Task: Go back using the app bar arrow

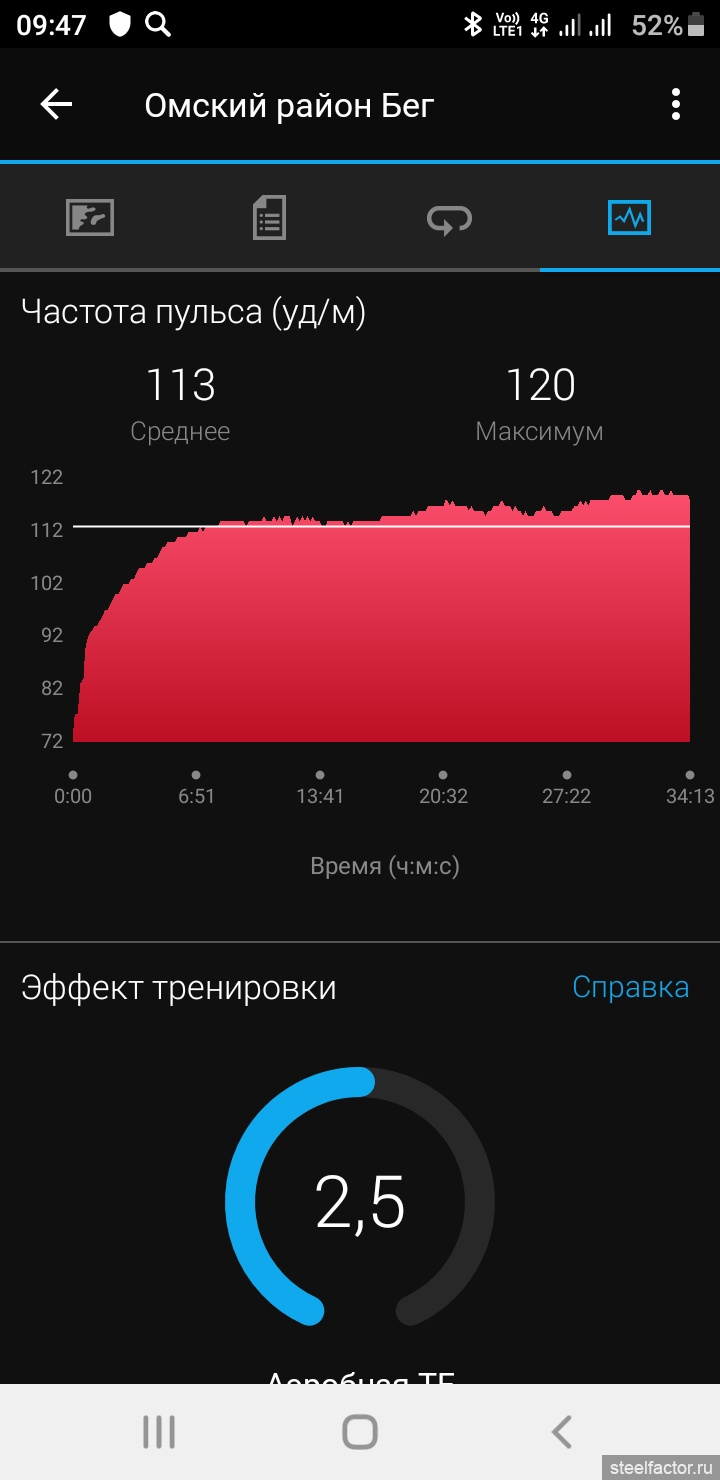Action: [56, 105]
